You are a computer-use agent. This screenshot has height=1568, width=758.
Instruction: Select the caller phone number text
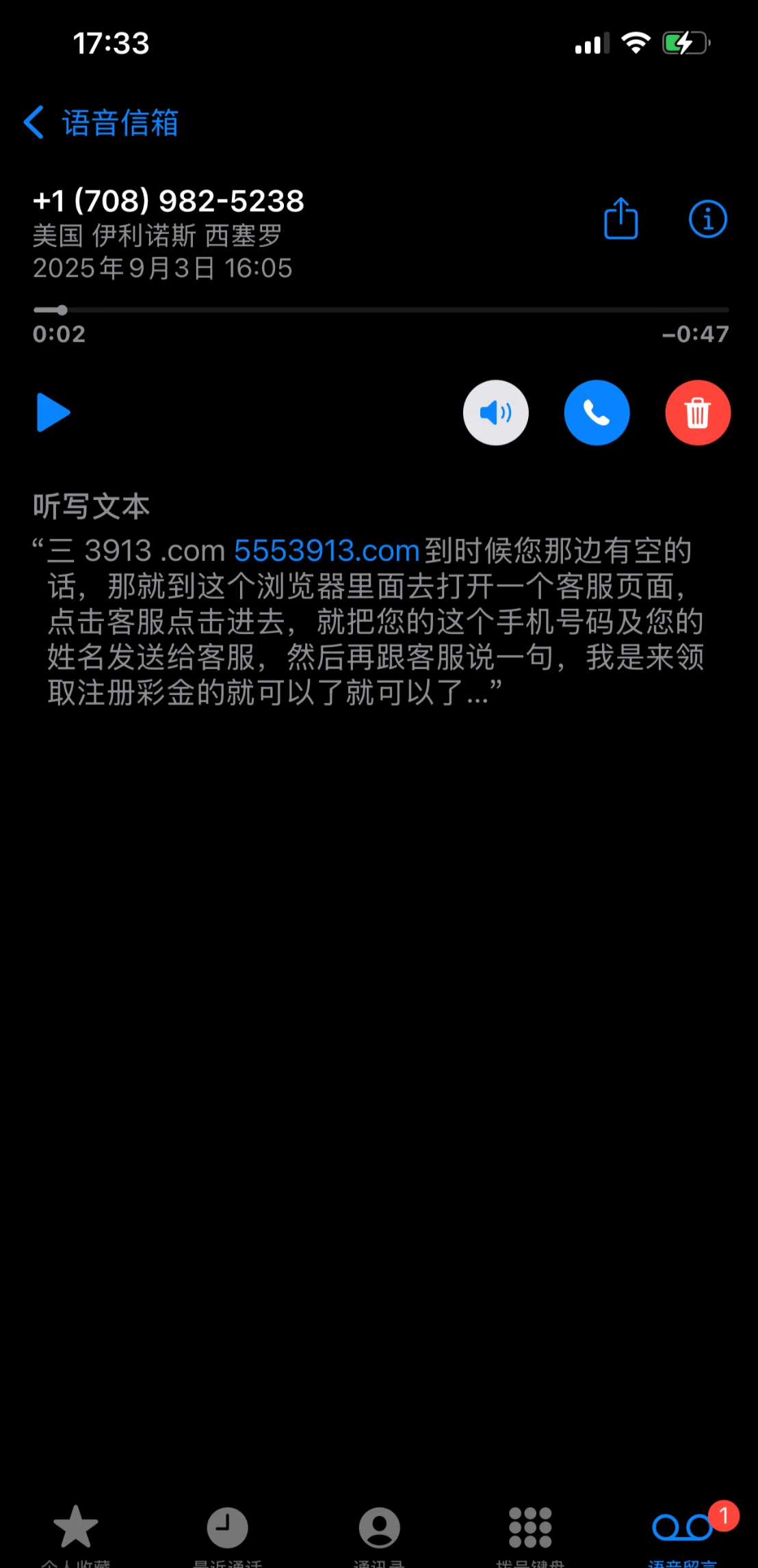[168, 201]
